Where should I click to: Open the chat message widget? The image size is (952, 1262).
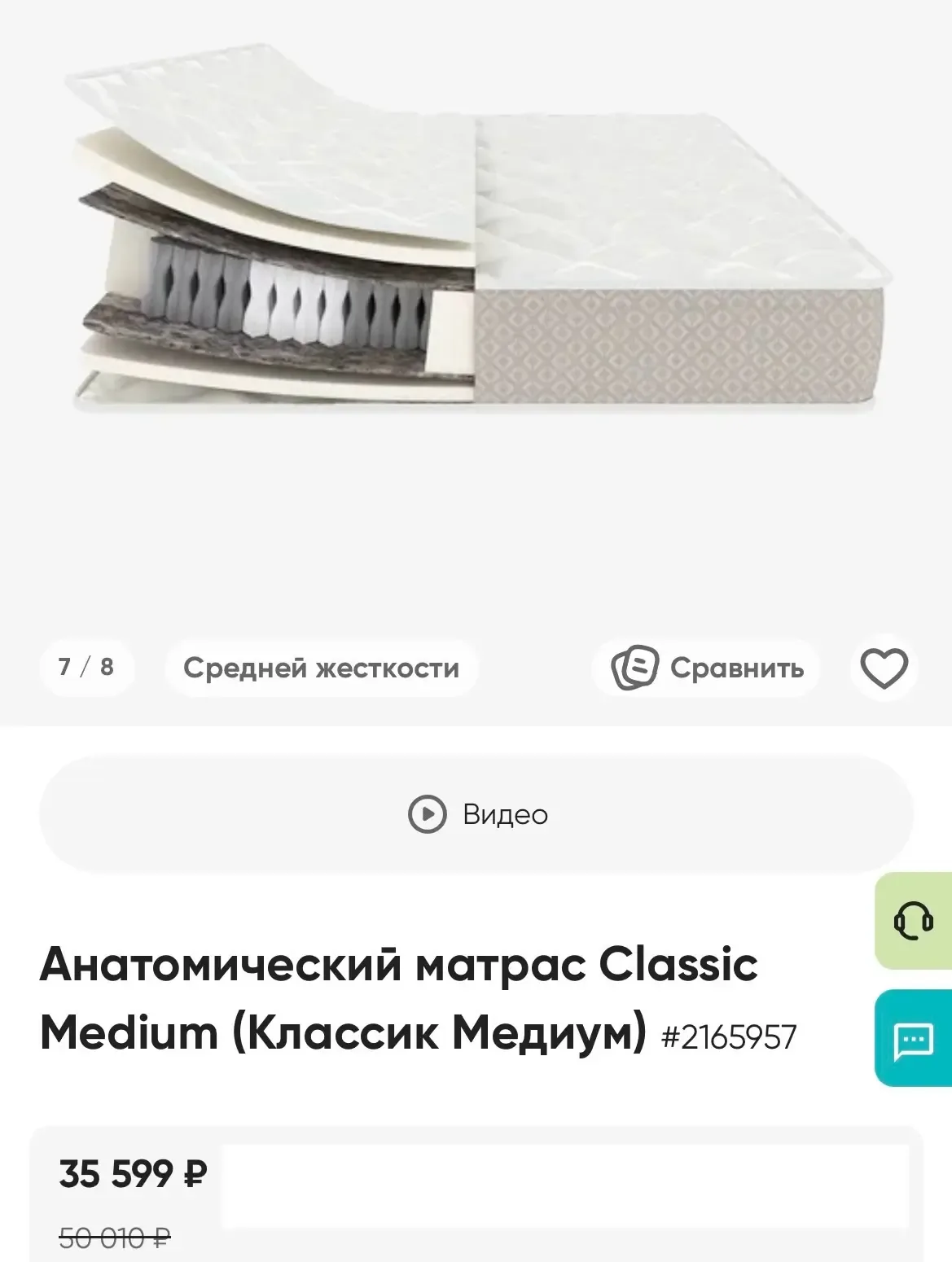(913, 1039)
